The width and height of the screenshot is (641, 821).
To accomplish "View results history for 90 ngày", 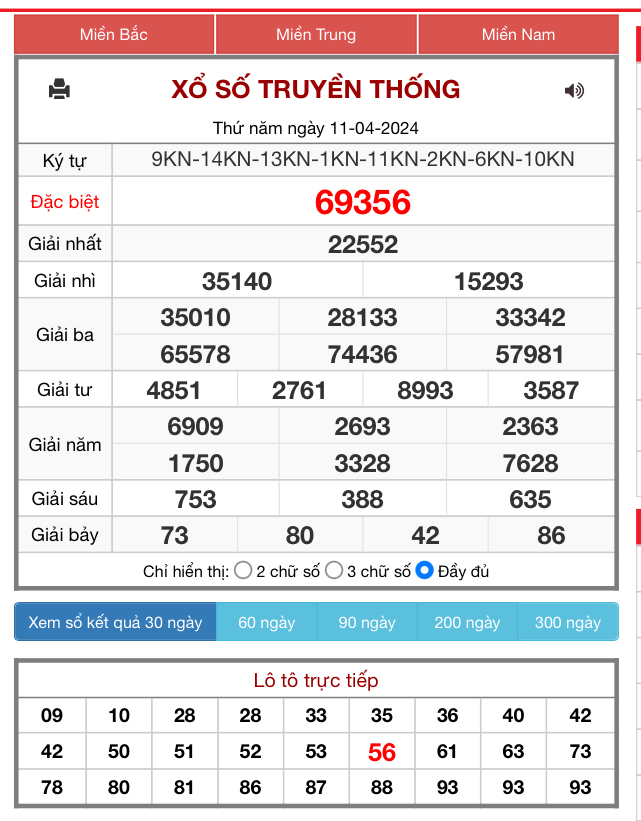I will coord(367,622).
